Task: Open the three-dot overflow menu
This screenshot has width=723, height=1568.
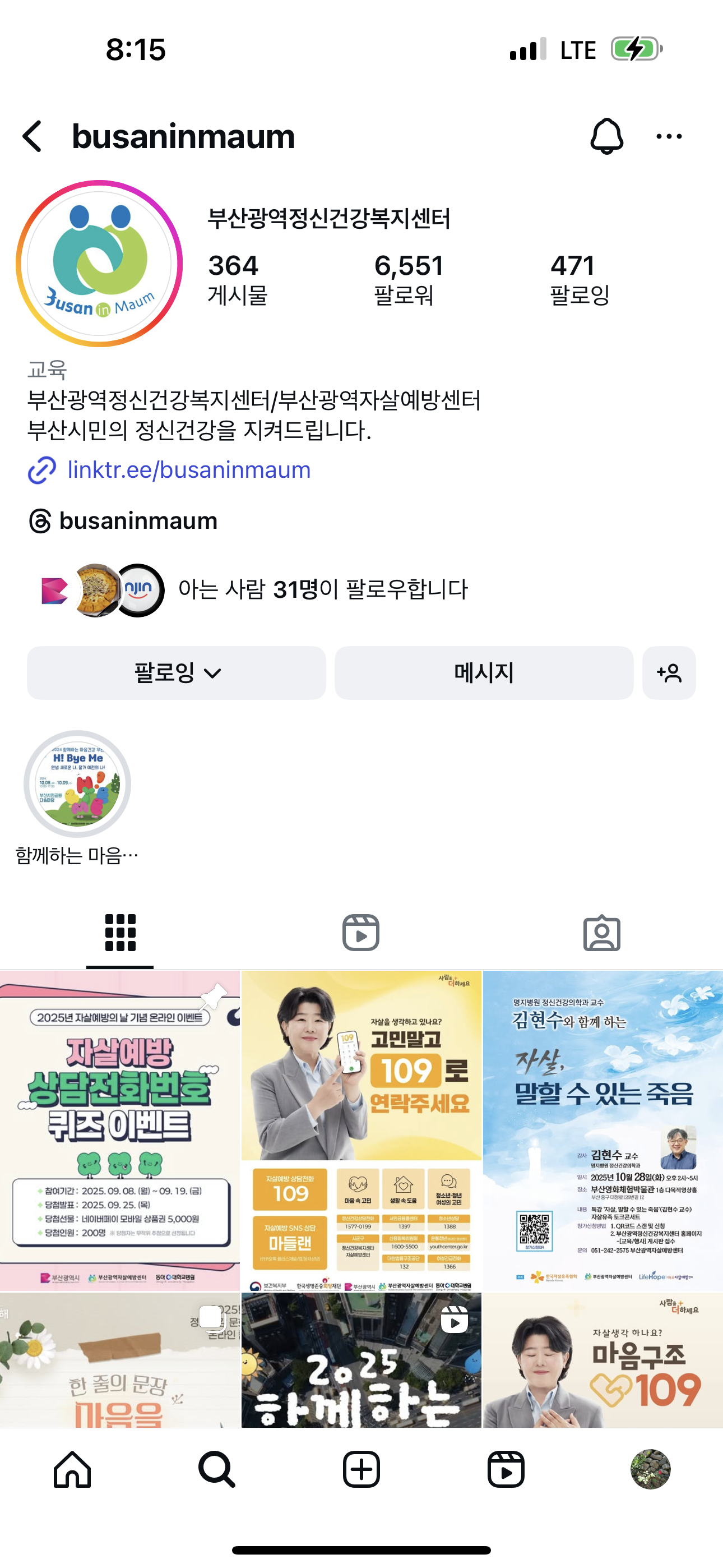Action: [x=669, y=136]
